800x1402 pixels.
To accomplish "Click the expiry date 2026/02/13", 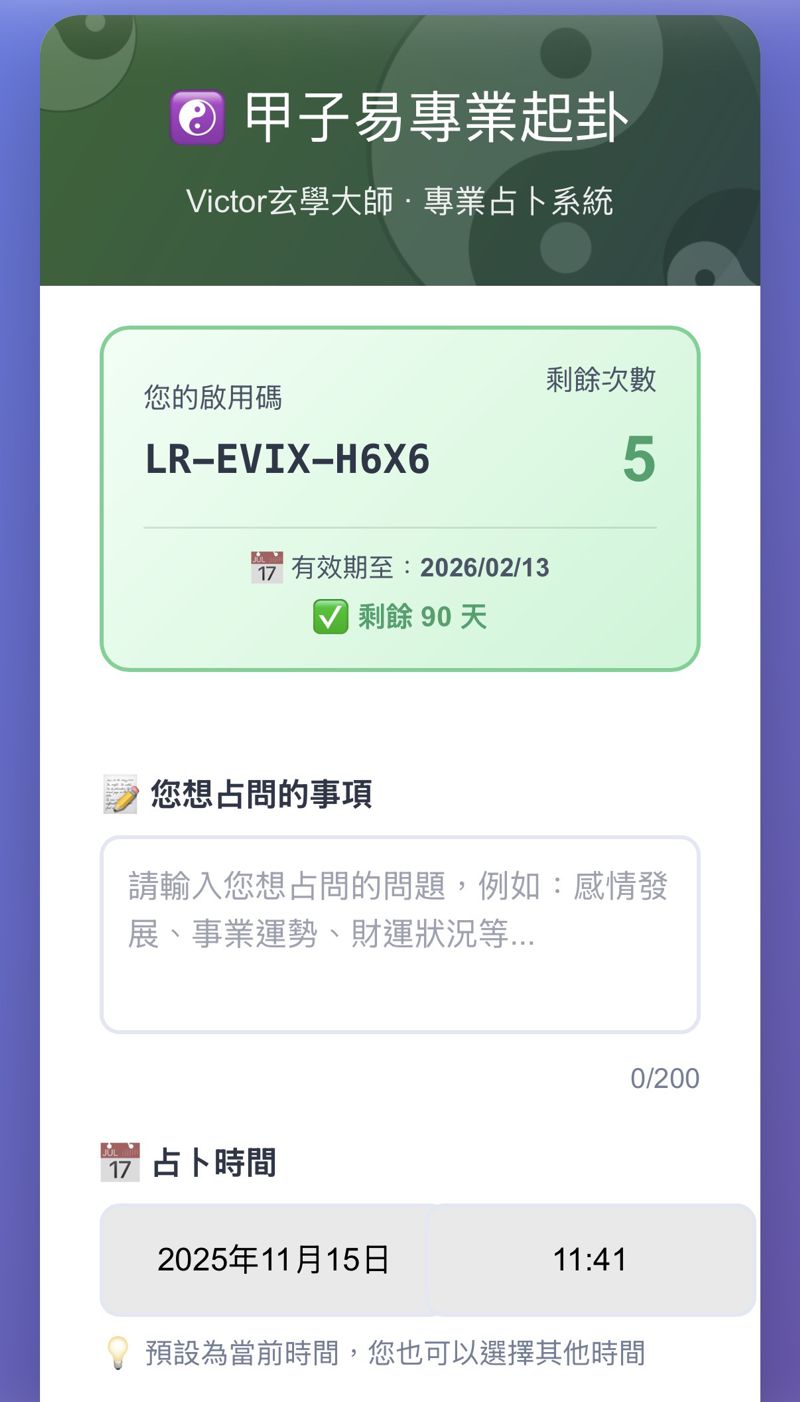I will [x=486, y=567].
